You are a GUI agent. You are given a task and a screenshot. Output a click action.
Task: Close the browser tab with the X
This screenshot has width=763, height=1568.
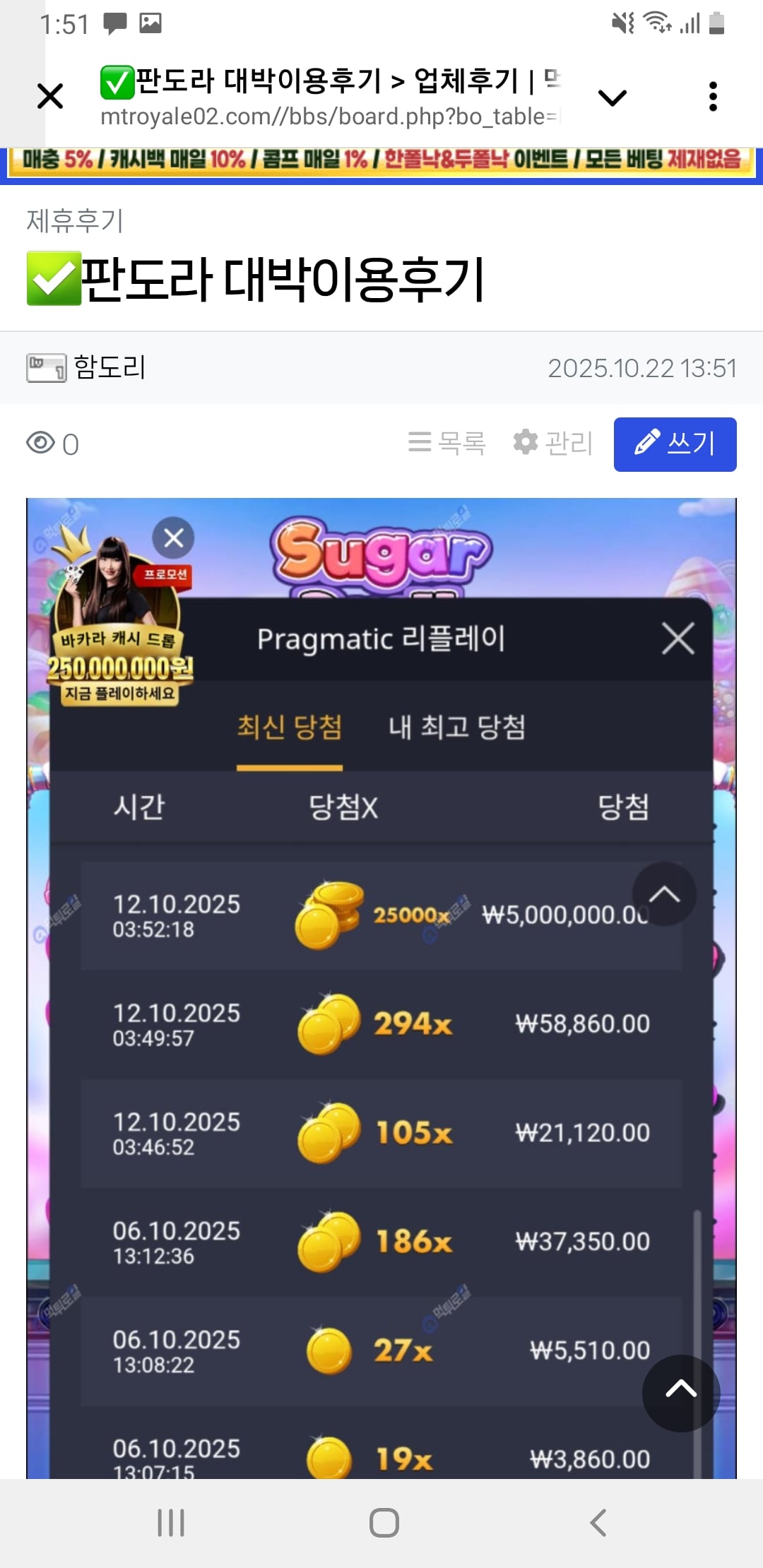pyautogui.click(x=50, y=96)
